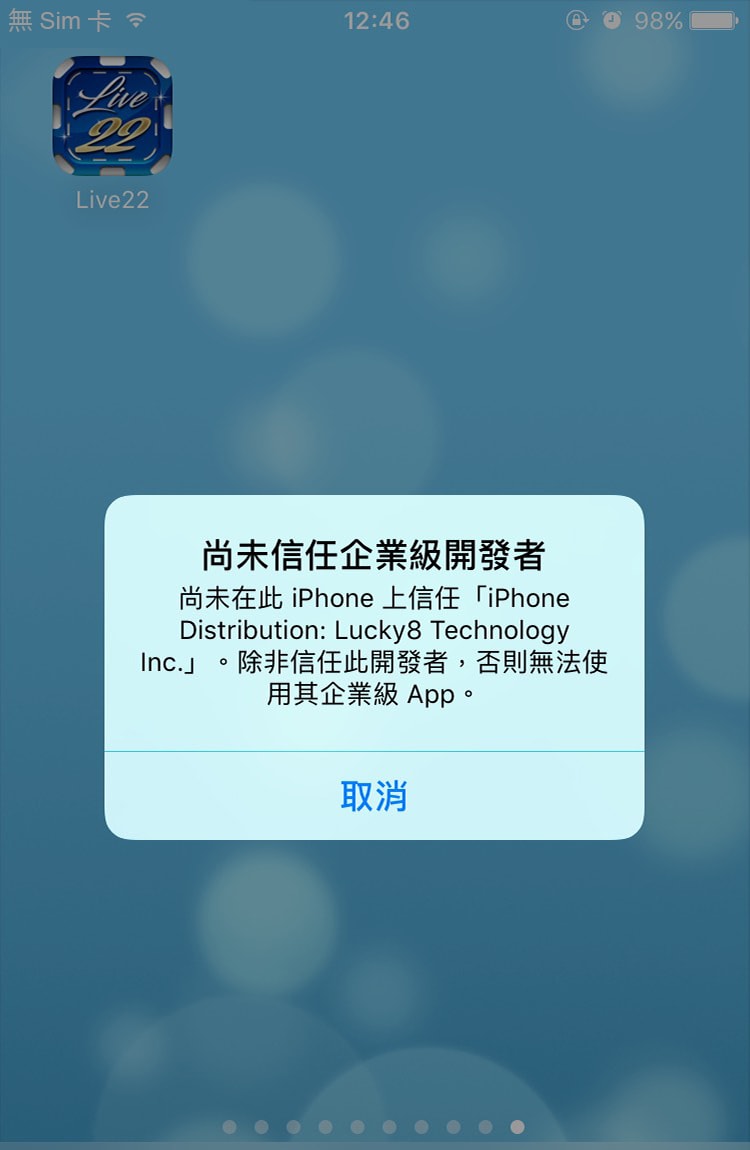Tap the home screen page indicator dots
Image resolution: width=750 pixels, height=1150 pixels.
click(373, 1127)
